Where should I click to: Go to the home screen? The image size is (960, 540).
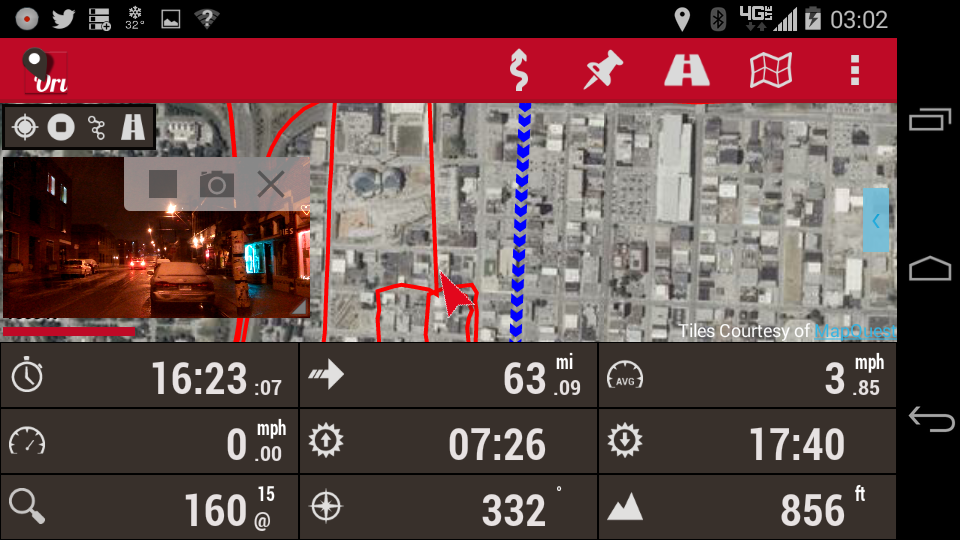pyautogui.click(x=930, y=269)
